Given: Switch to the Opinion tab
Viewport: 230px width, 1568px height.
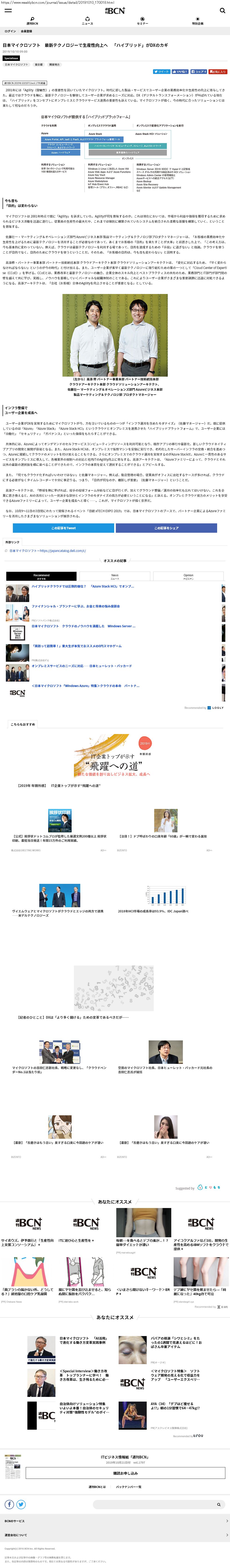Looking at the screenshot, I should pyautogui.click(x=188, y=576).
